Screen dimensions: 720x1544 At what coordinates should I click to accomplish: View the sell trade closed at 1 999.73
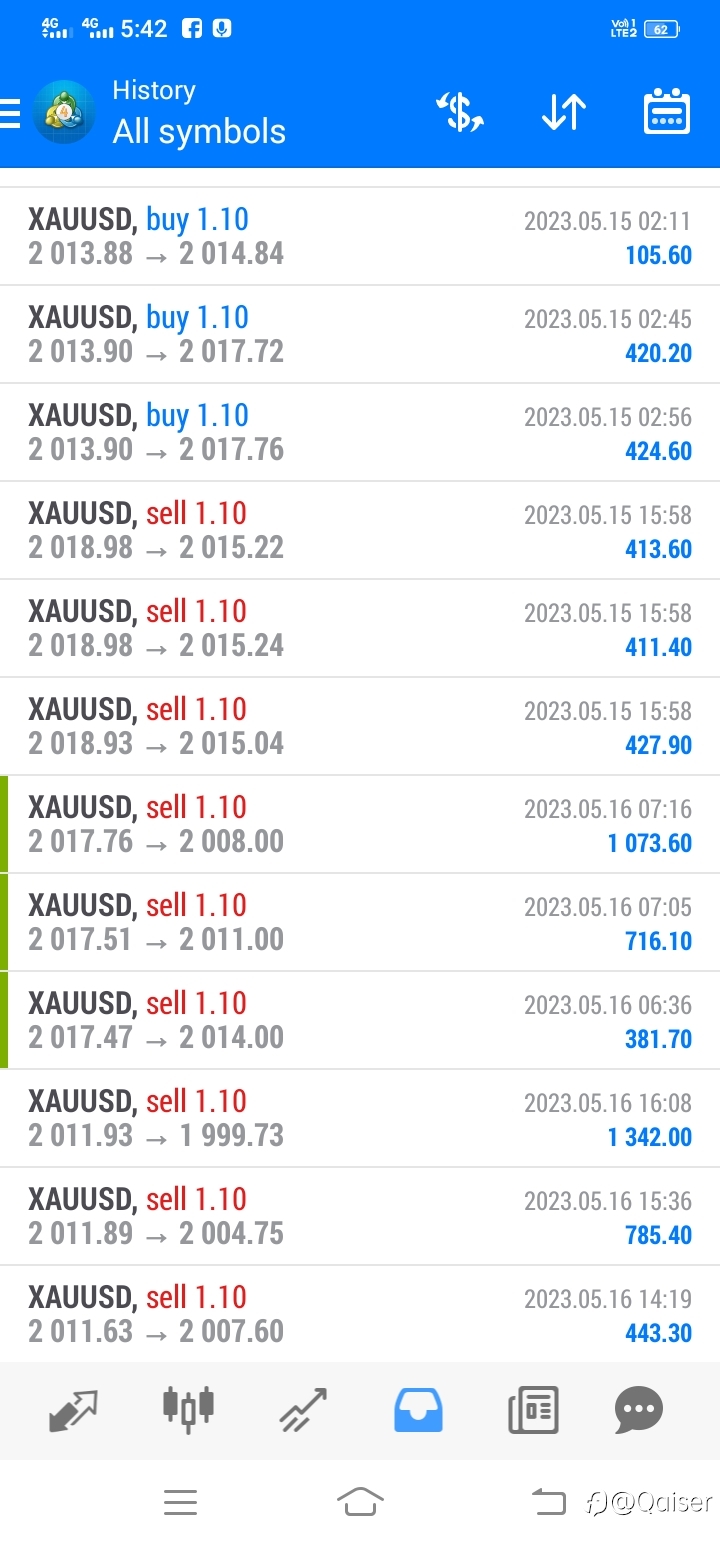[360, 1119]
